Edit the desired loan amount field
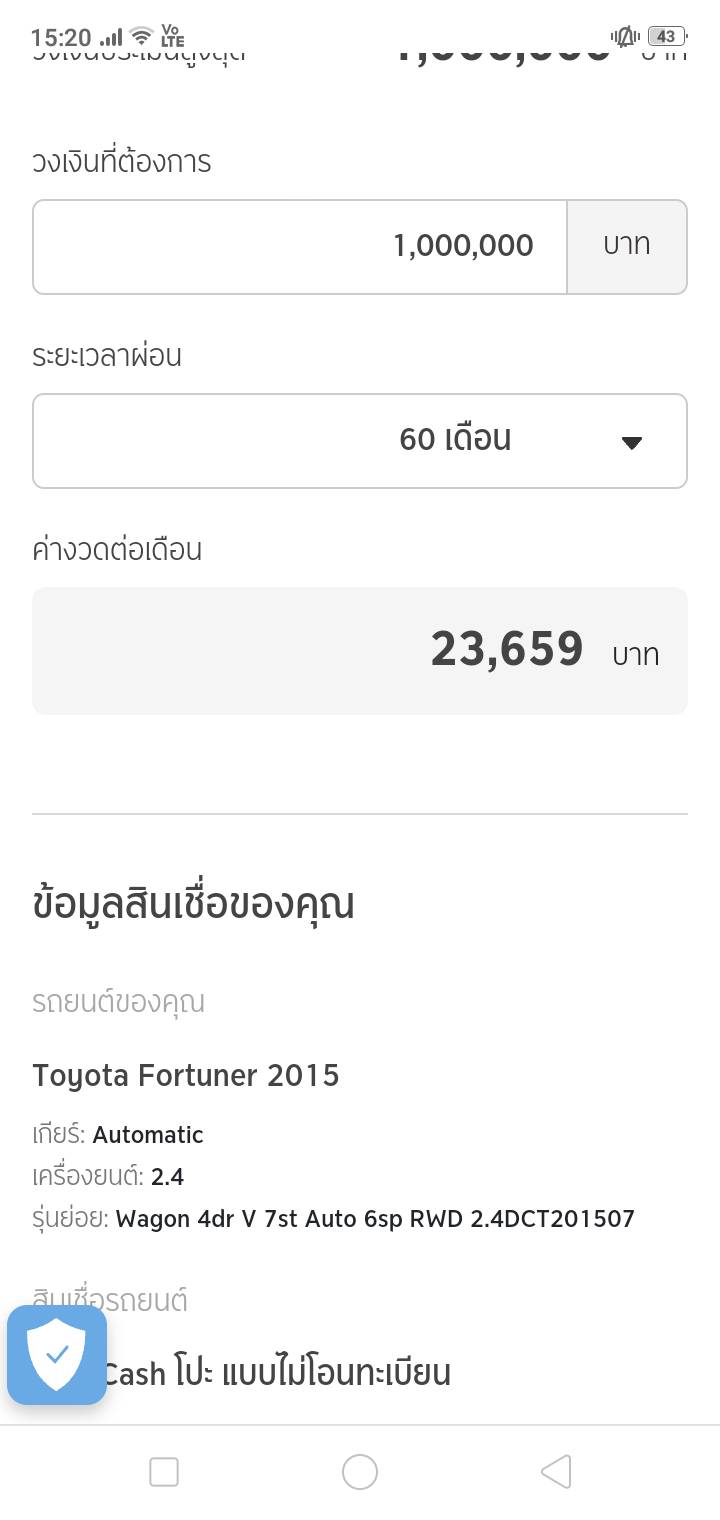Screen dimensions: 720x1520 pos(300,247)
